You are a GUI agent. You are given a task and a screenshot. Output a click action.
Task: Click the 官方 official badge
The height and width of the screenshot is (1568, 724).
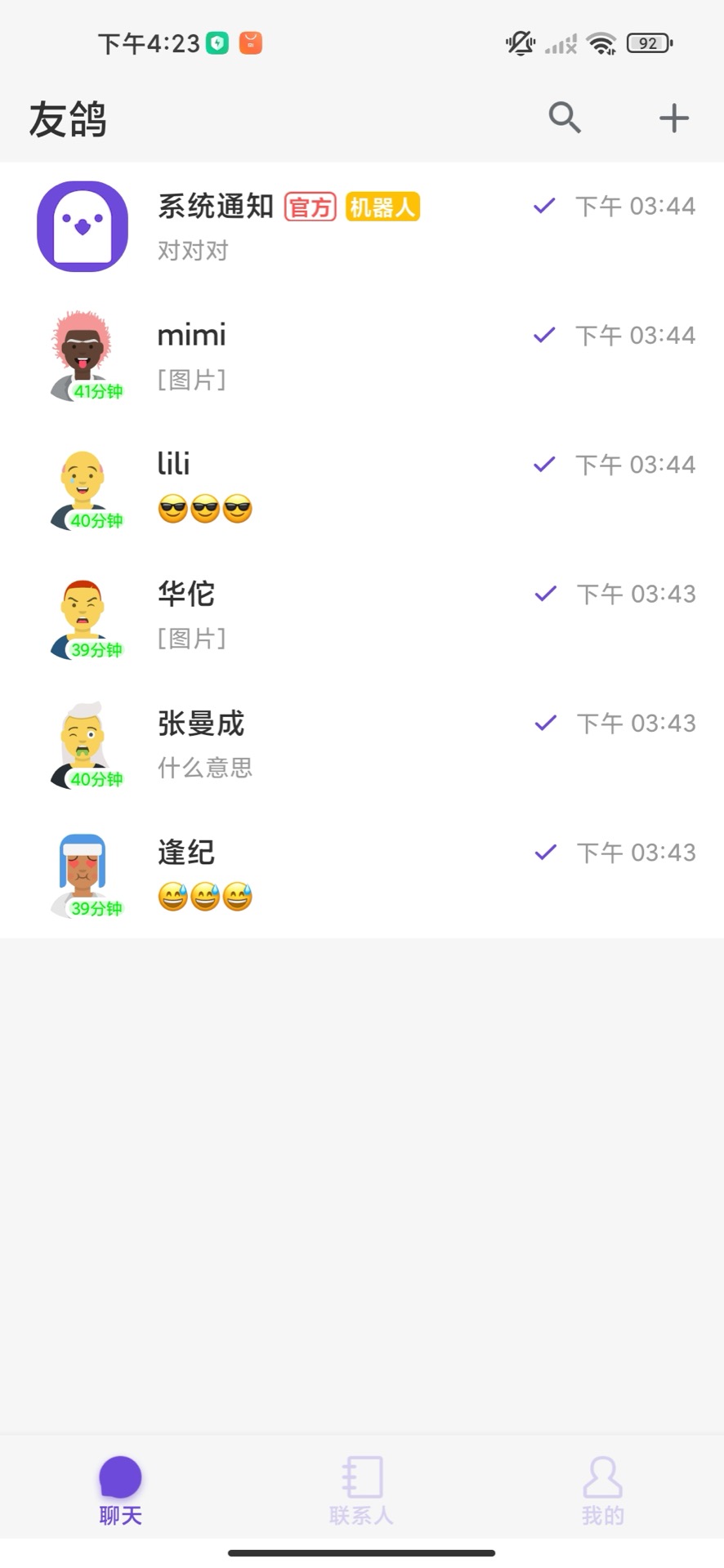pyautogui.click(x=311, y=207)
